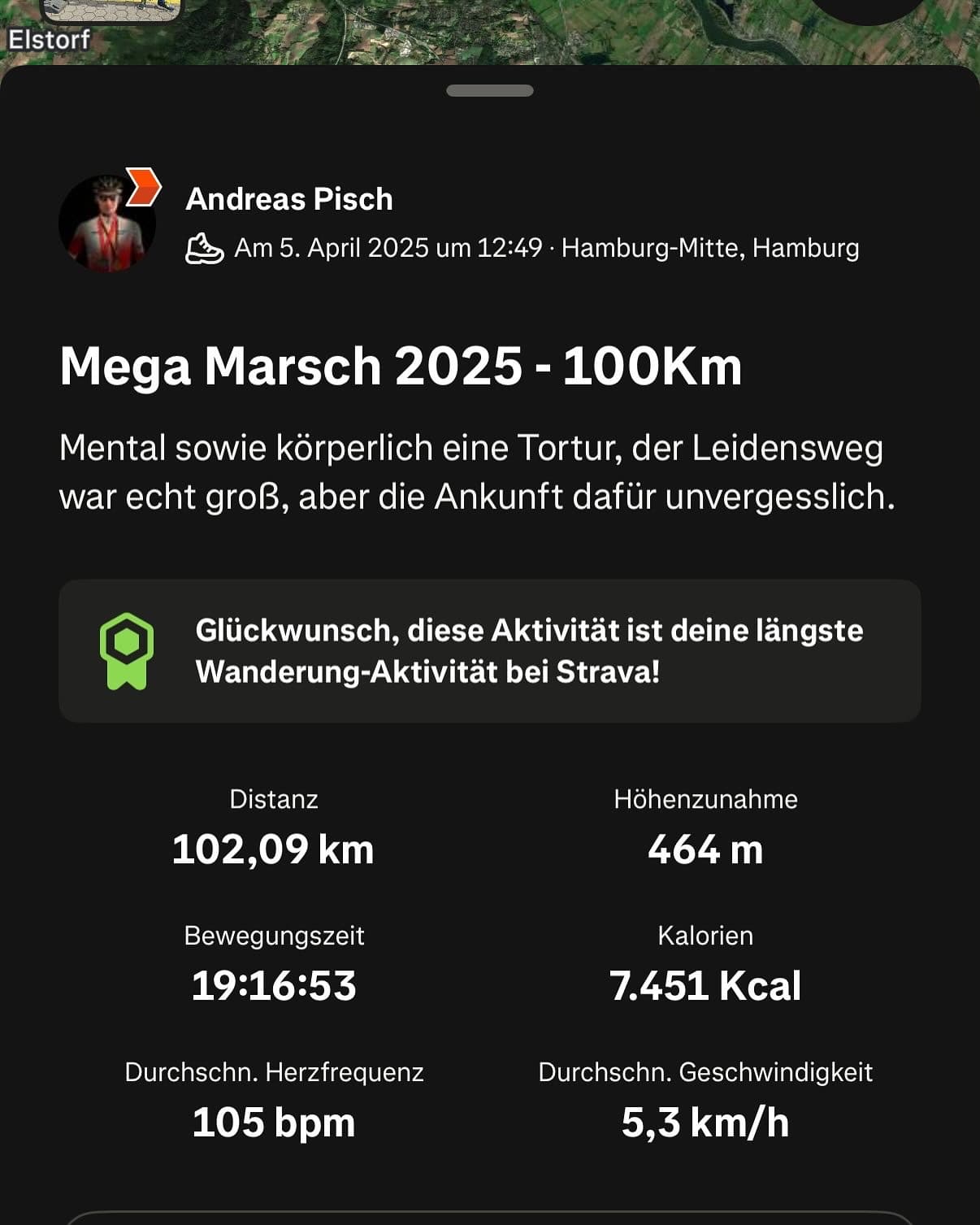Open the title Mega Marsch 2025 - 100Km

click(402, 366)
